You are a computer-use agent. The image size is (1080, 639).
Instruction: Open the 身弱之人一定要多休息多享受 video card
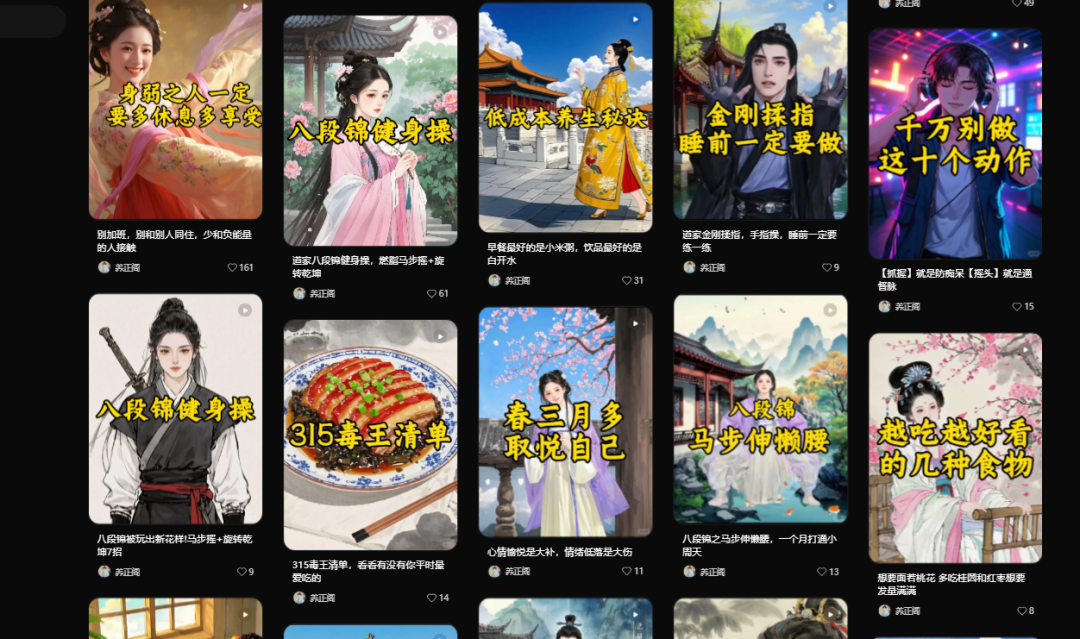pyautogui.click(x=175, y=110)
